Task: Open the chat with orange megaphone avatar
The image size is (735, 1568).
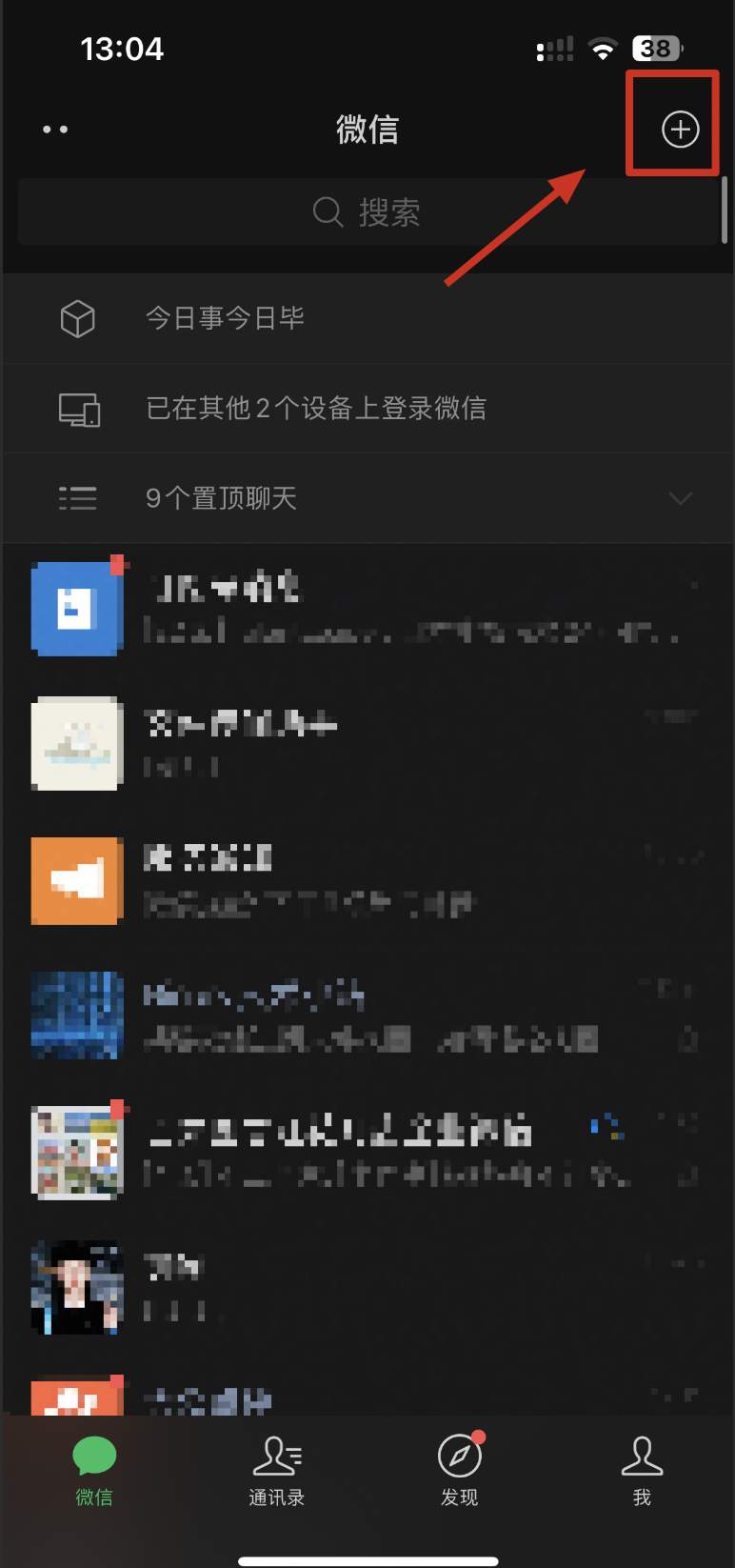Action: click(x=367, y=881)
